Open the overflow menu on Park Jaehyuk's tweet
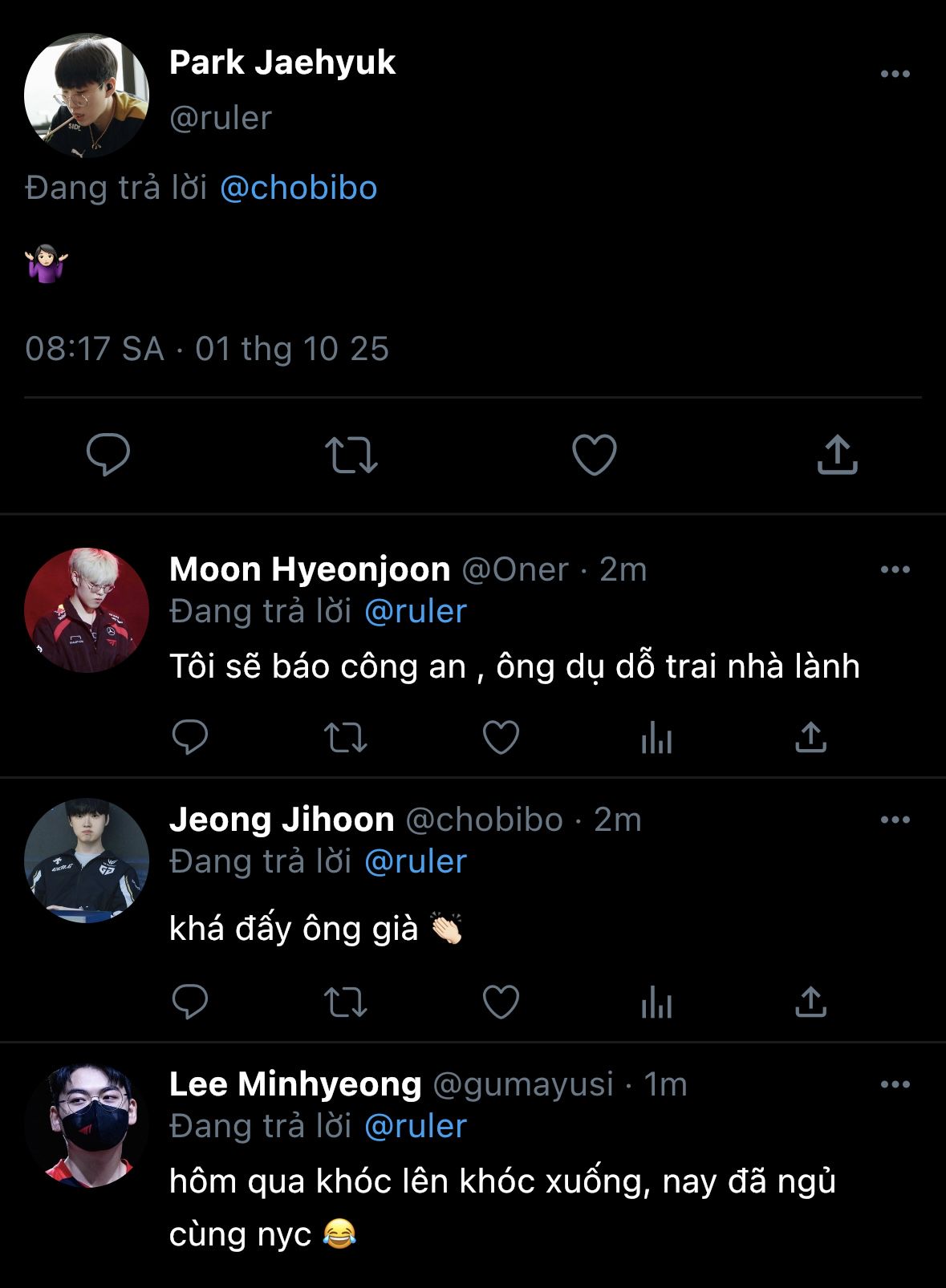Image resolution: width=946 pixels, height=1288 pixels. click(x=895, y=74)
